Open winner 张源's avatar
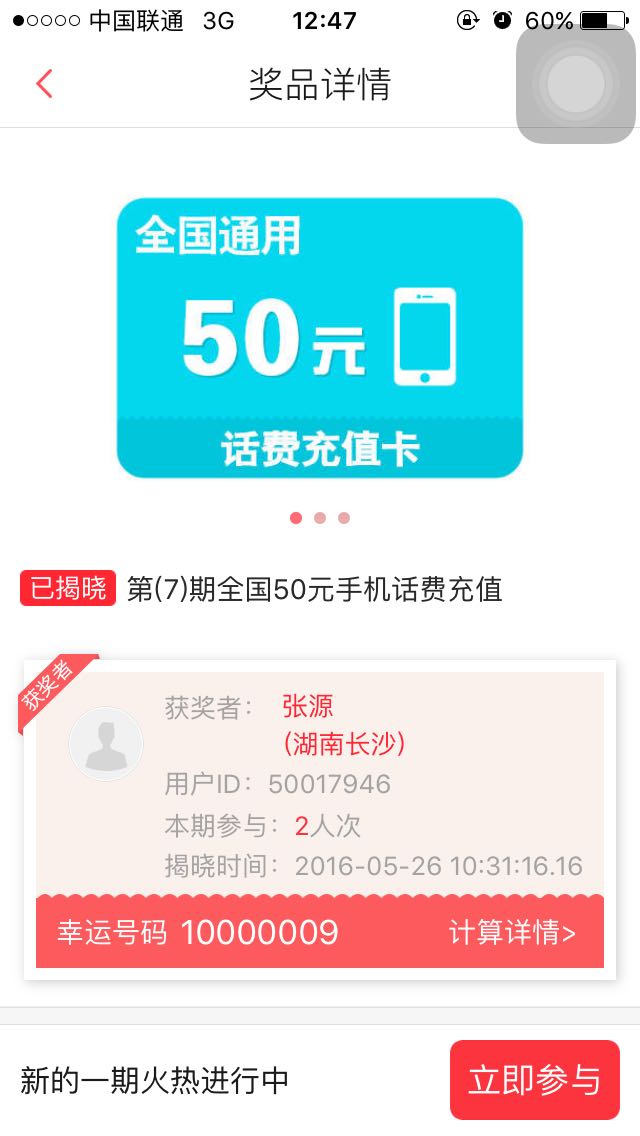Viewport: 640px width, 1136px height. (x=106, y=744)
